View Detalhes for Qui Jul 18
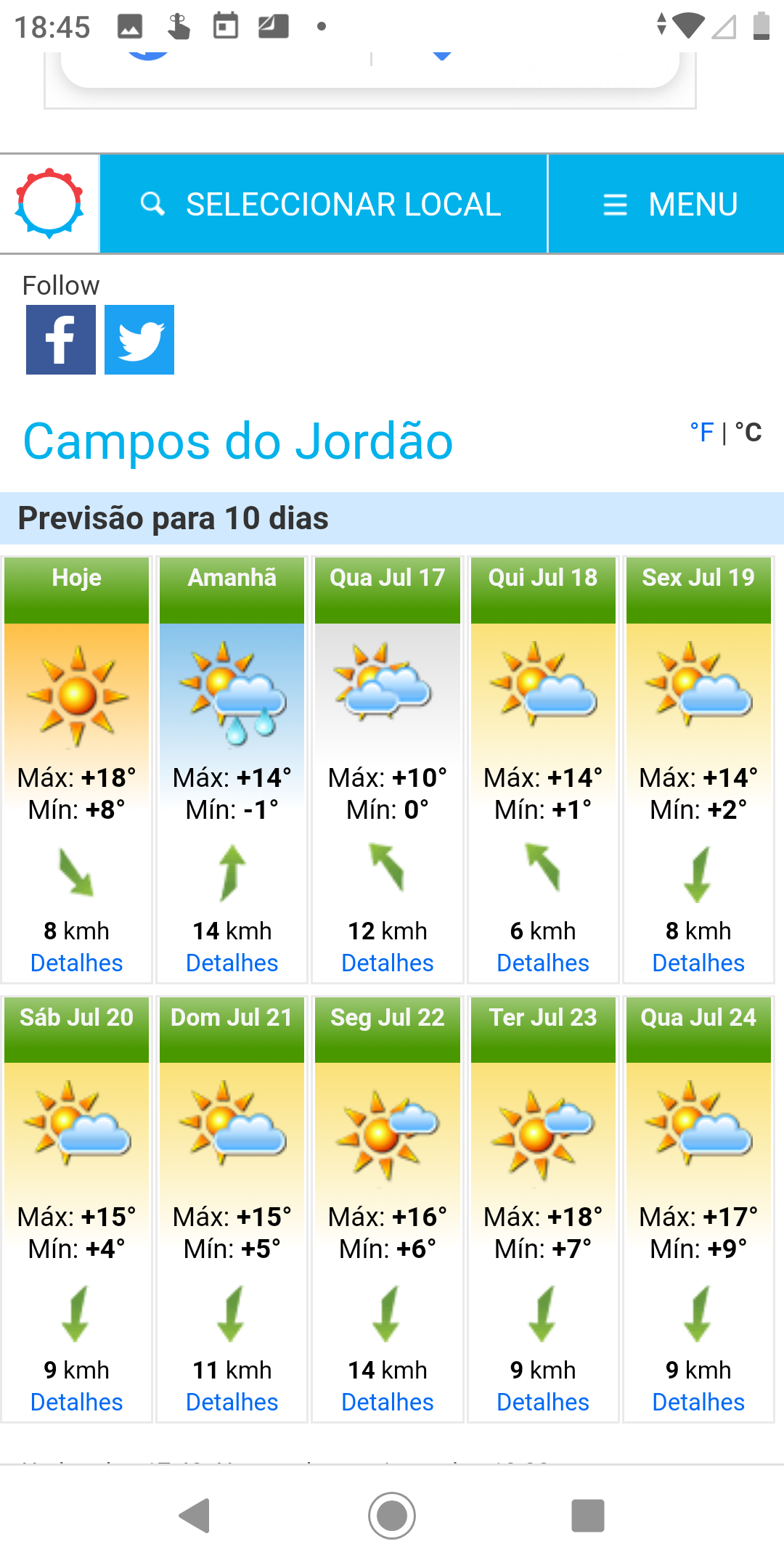The height and width of the screenshot is (1568, 784). click(542, 963)
